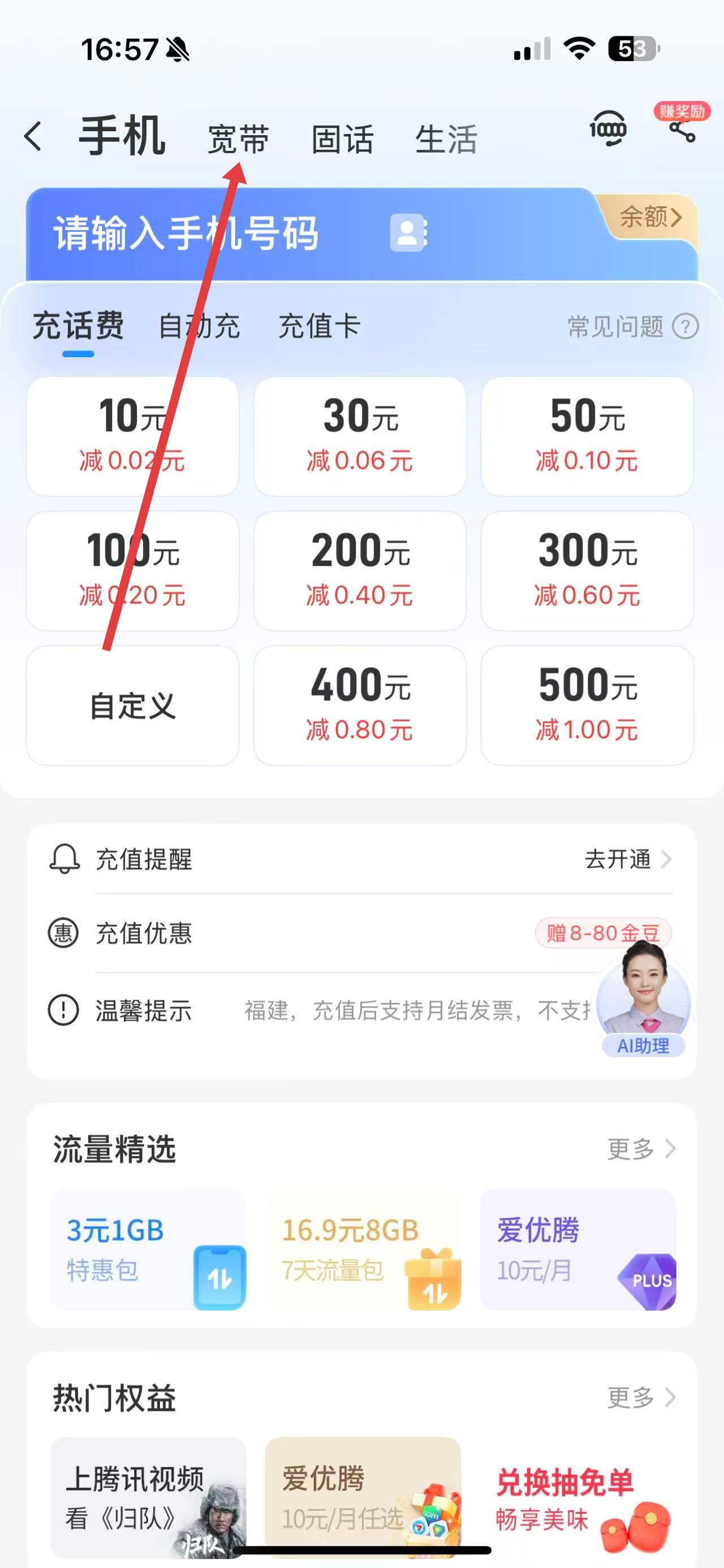Switch to the 宽带 tab

238,140
